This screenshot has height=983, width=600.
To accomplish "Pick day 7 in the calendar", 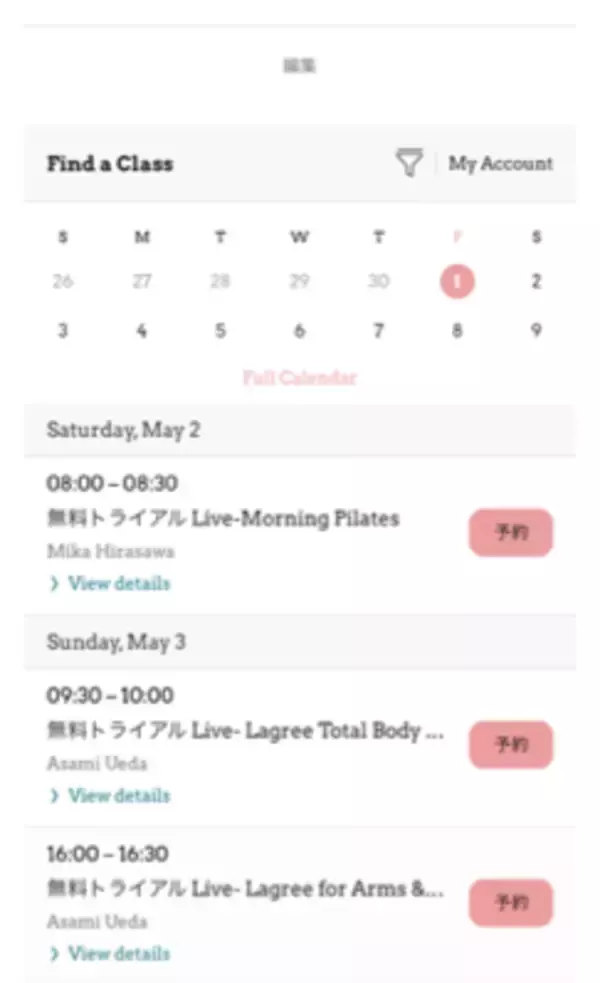I will (x=378, y=331).
